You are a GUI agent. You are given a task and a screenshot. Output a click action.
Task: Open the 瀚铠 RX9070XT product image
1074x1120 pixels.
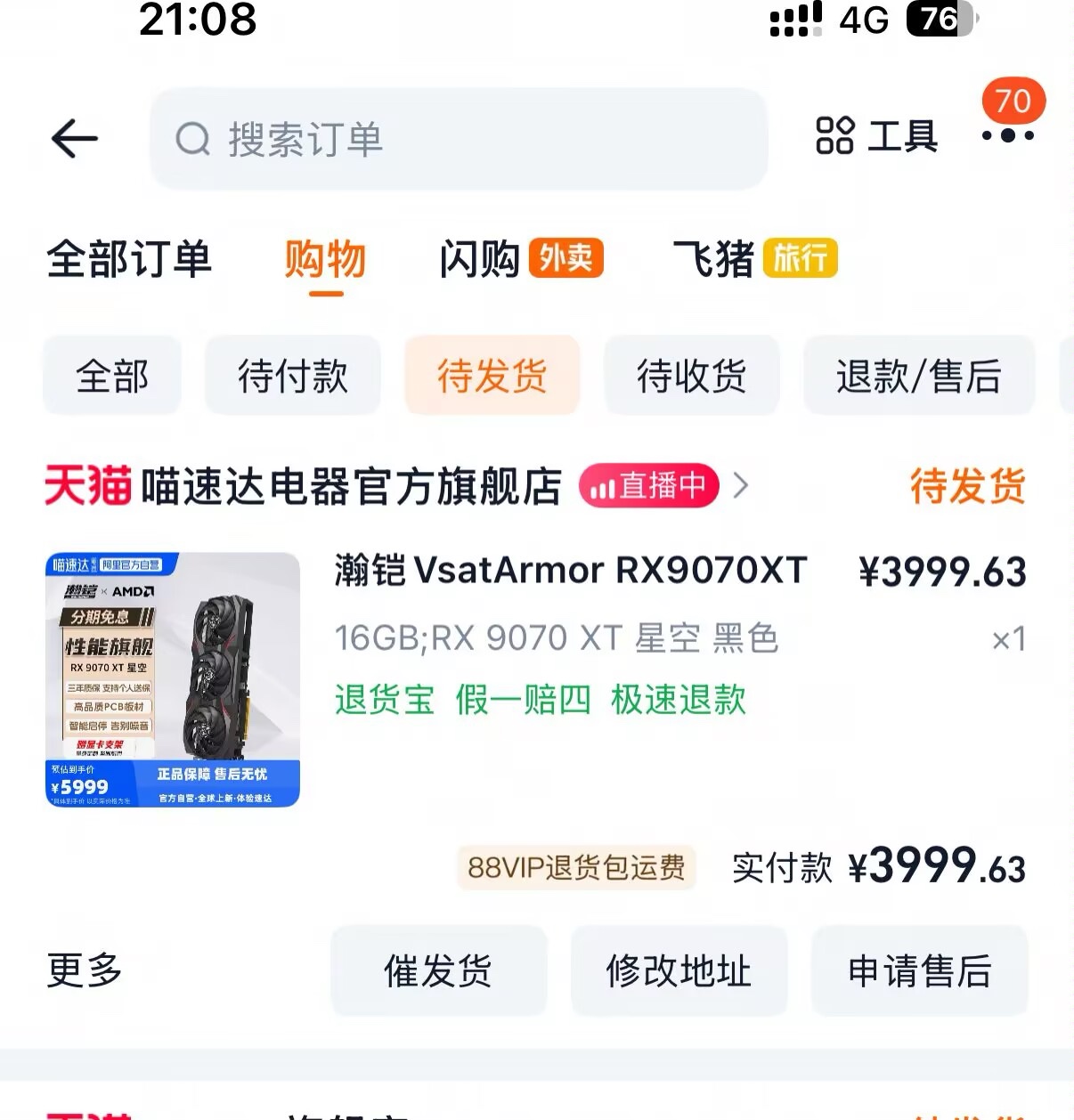[173, 679]
